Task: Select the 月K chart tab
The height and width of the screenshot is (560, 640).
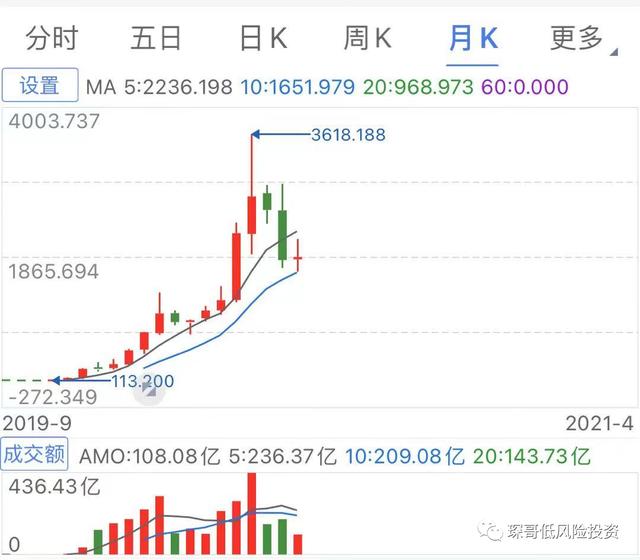Action: tap(473, 38)
